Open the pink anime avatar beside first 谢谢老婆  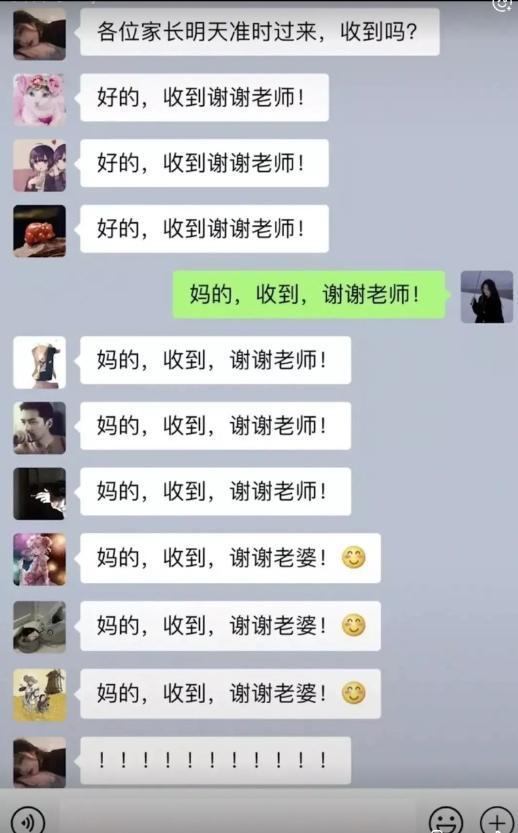[x=39, y=559]
